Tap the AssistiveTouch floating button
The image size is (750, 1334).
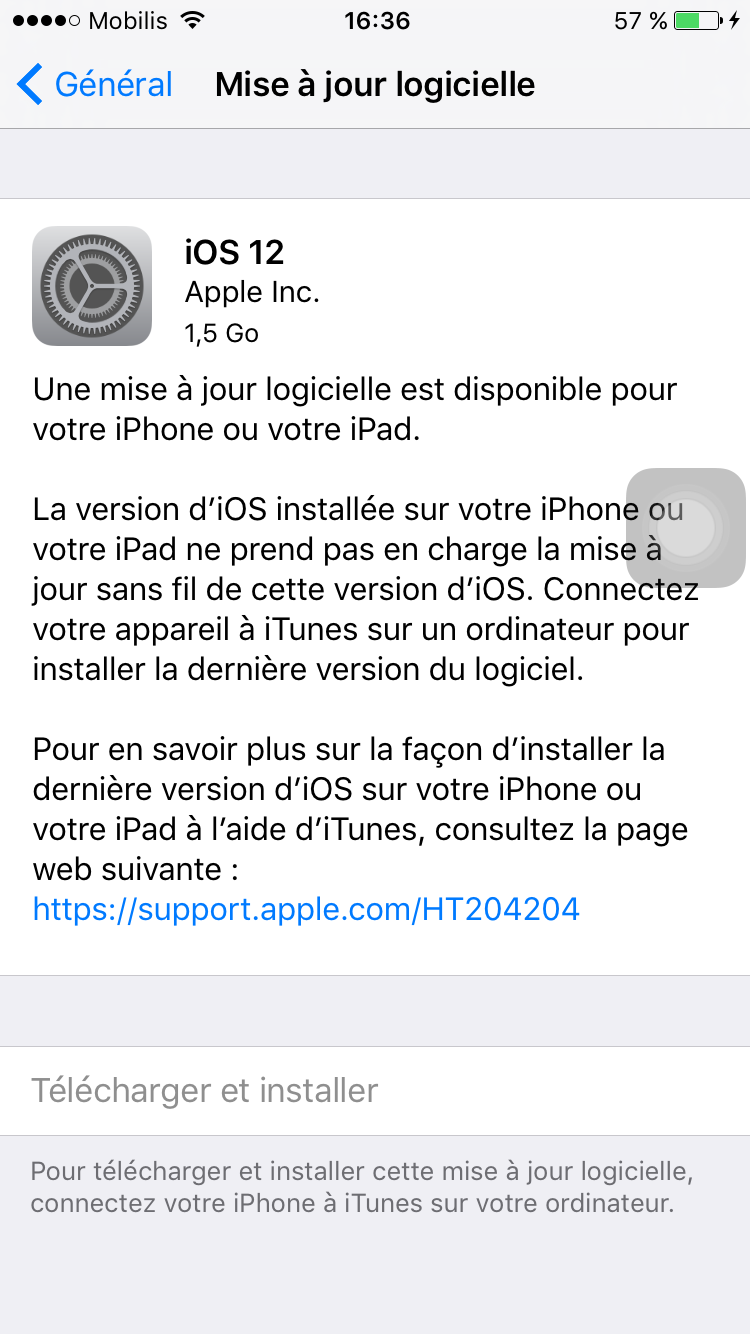(x=685, y=528)
